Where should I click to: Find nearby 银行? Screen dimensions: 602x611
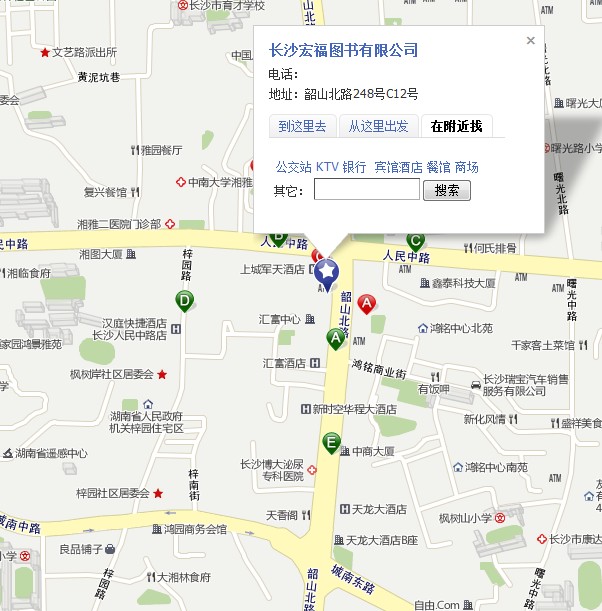[354, 167]
